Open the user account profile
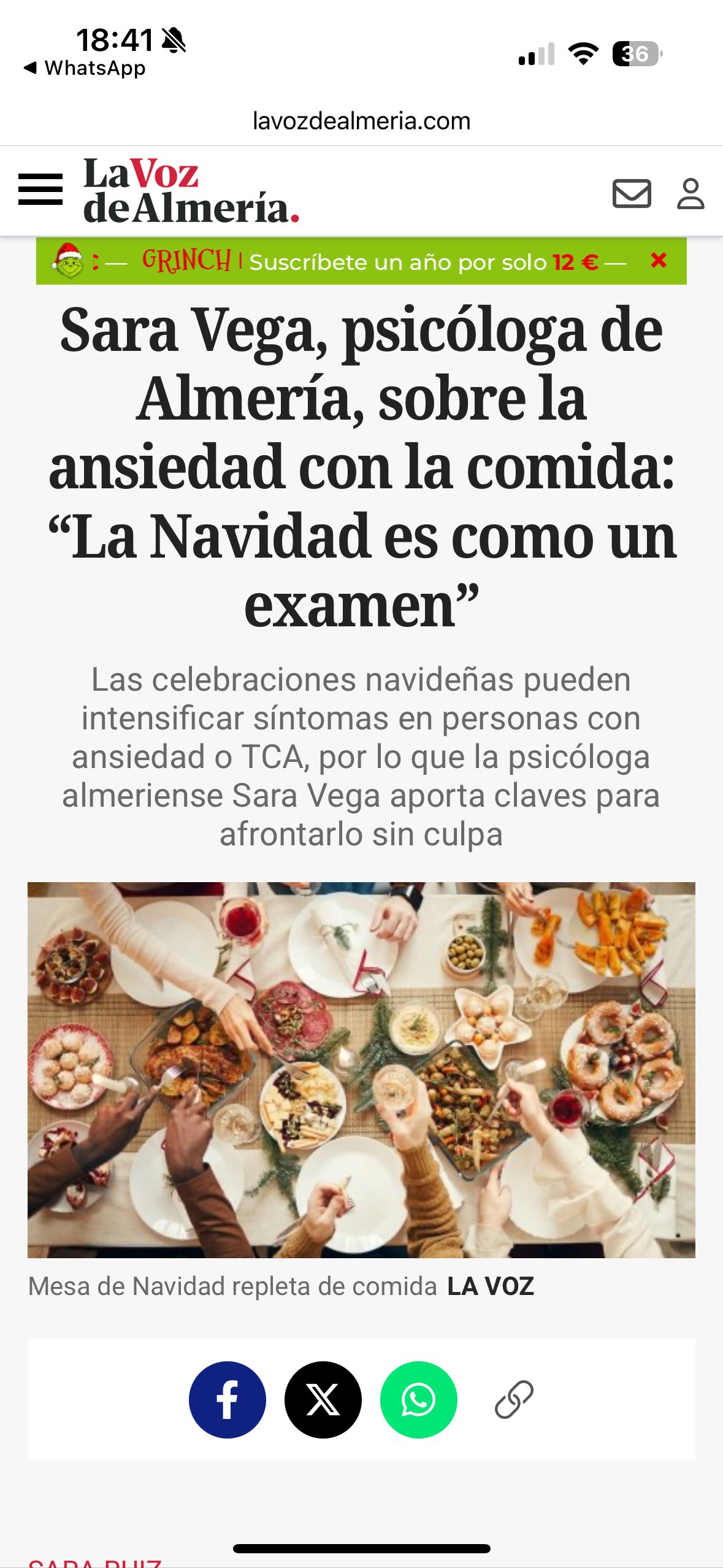The height and width of the screenshot is (1568, 723). tap(690, 194)
